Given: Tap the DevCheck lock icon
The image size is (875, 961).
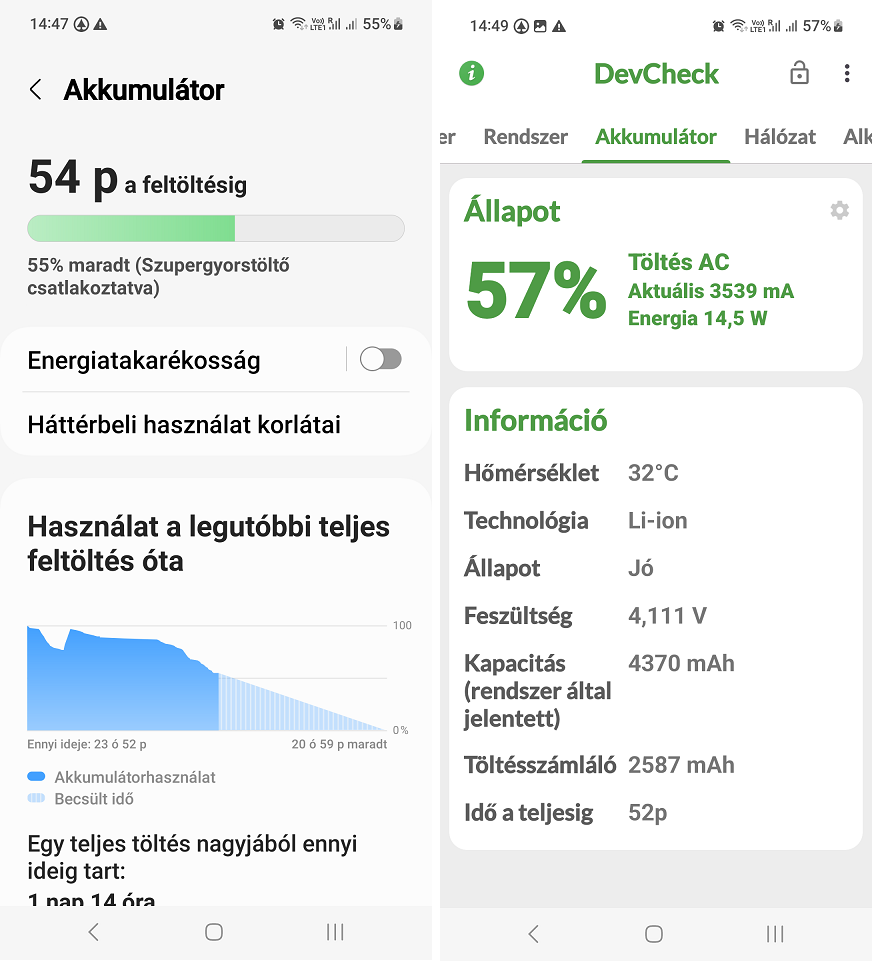Looking at the screenshot, I should click(x=799, y=73).
